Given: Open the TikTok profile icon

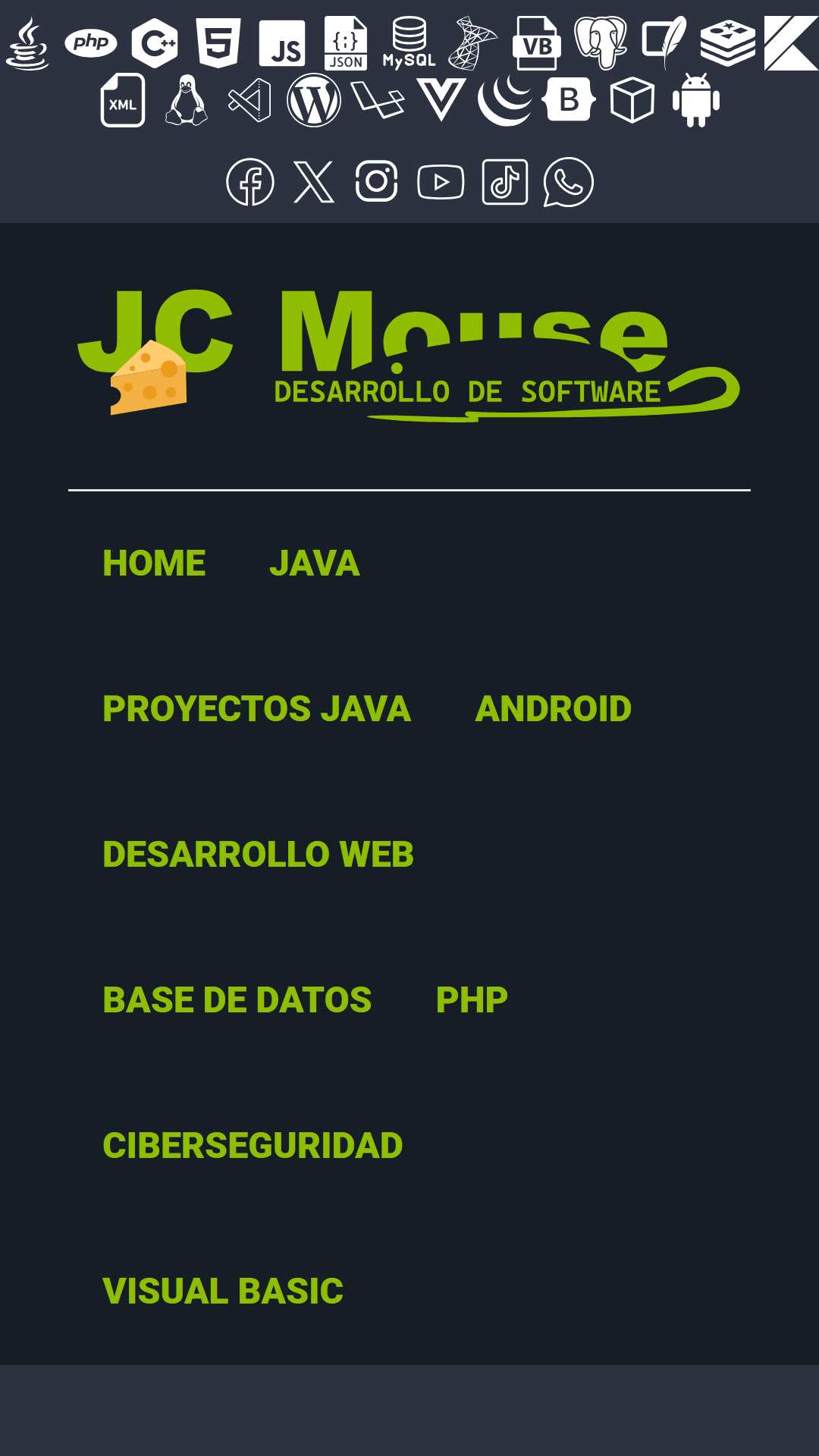Looking at the screenshot, I should coord(505,182).
